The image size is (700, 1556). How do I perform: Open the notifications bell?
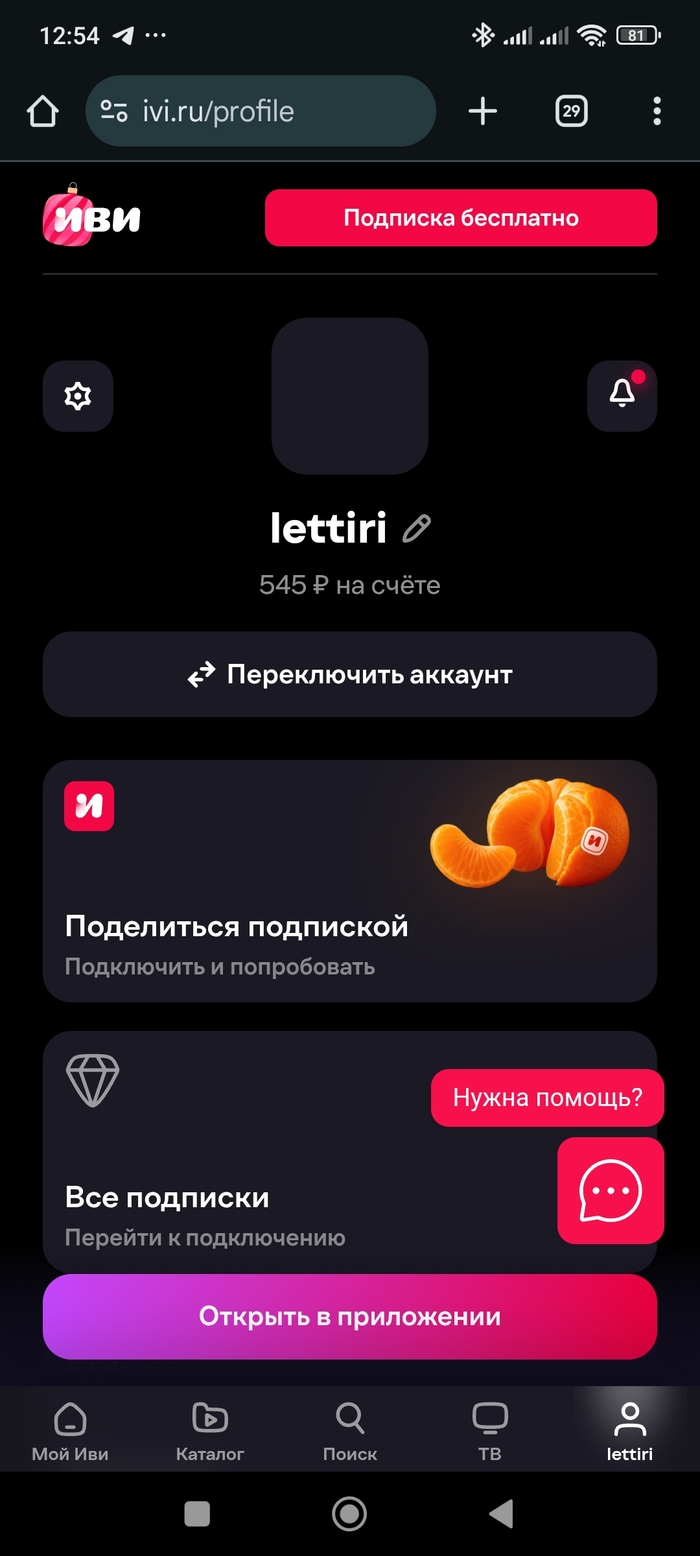coord(622,396)
